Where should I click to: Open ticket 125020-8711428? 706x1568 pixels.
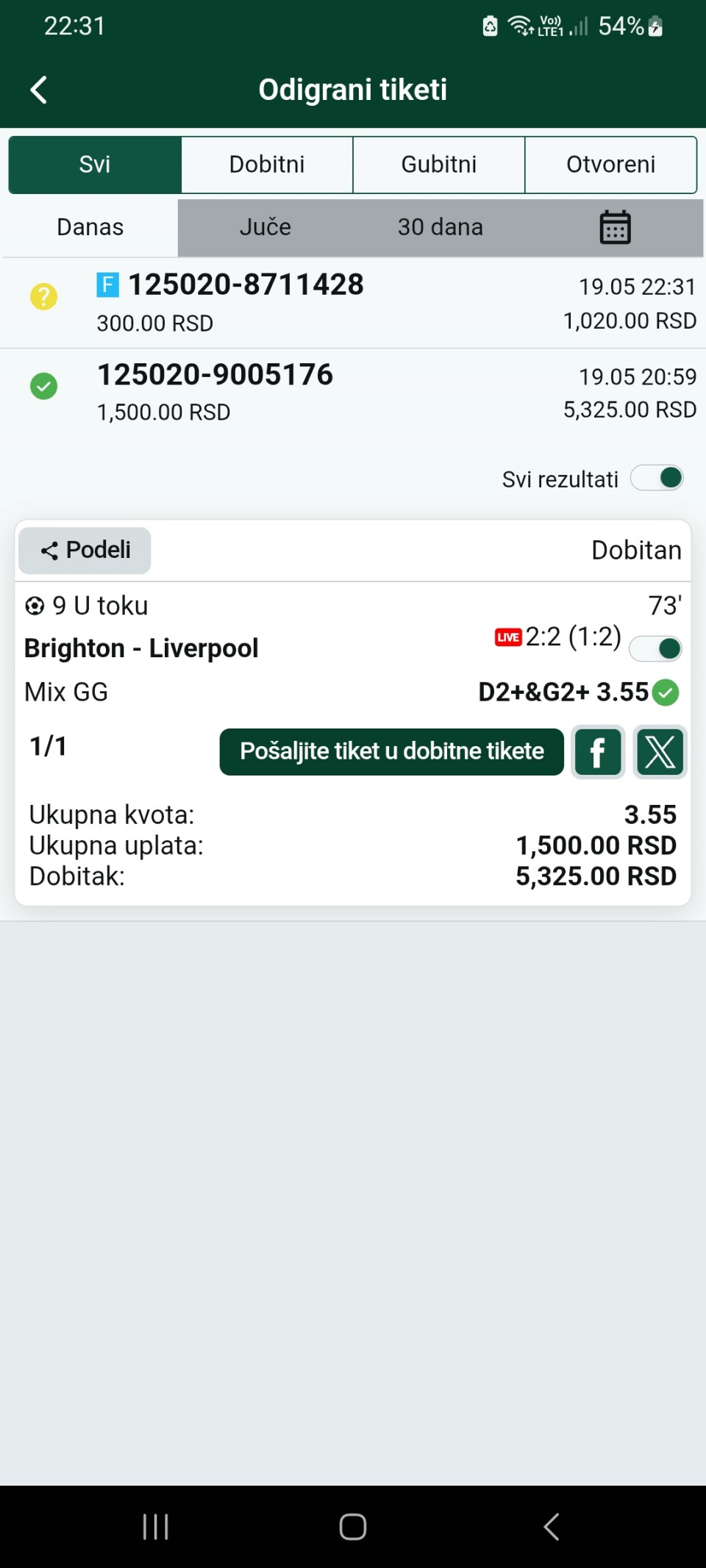(x=353, y=303)
